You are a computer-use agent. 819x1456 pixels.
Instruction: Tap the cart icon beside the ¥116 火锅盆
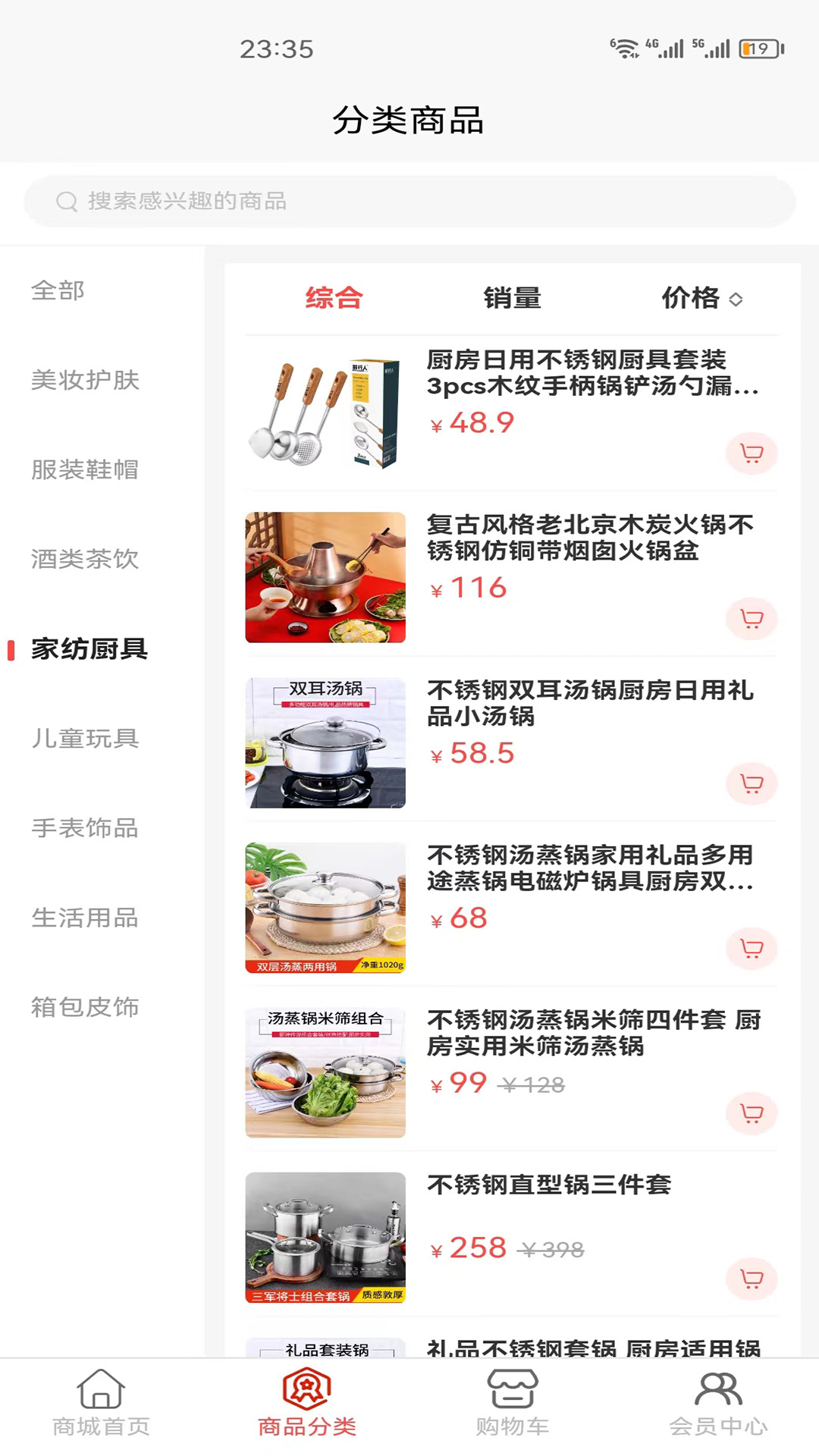click(752, 620)
